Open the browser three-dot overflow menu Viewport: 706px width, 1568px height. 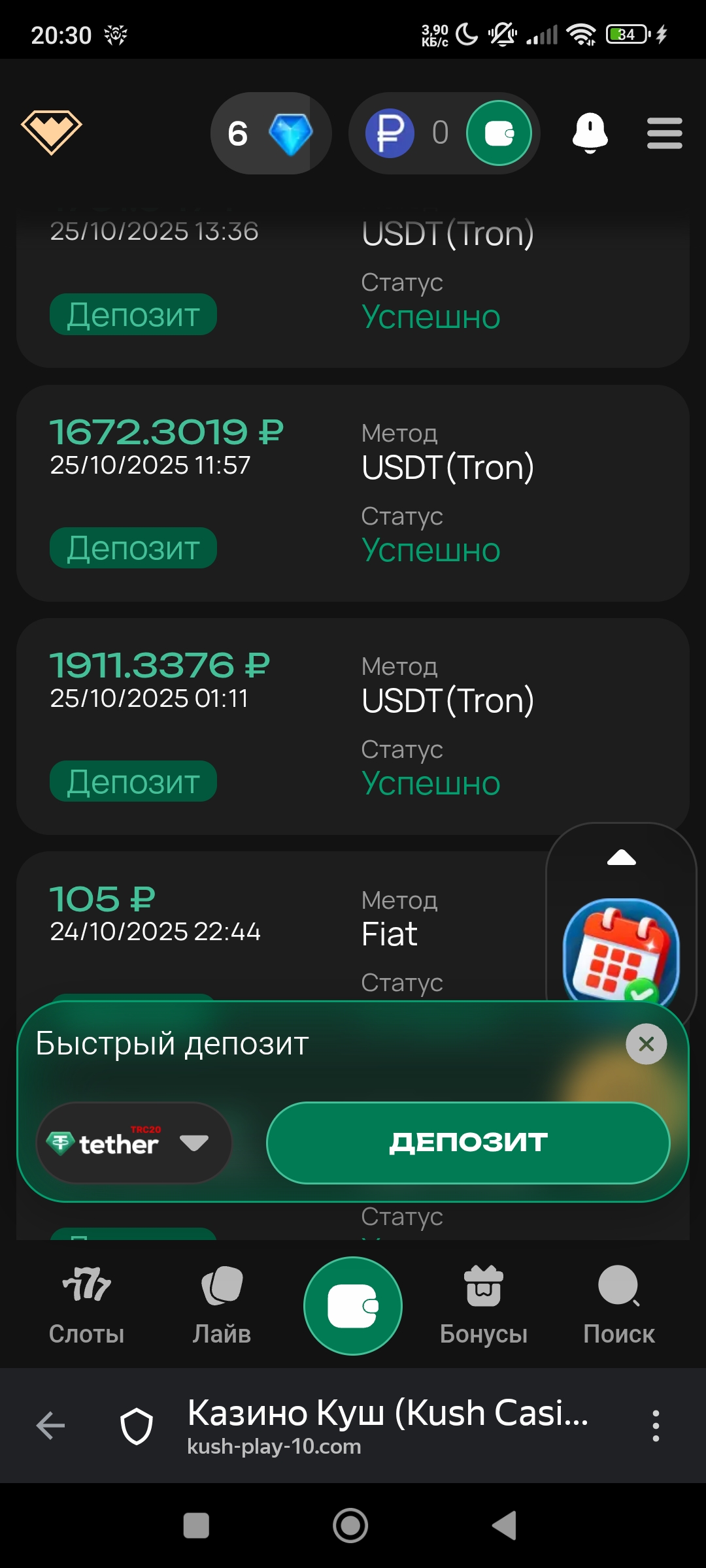tap(656, 1426)
